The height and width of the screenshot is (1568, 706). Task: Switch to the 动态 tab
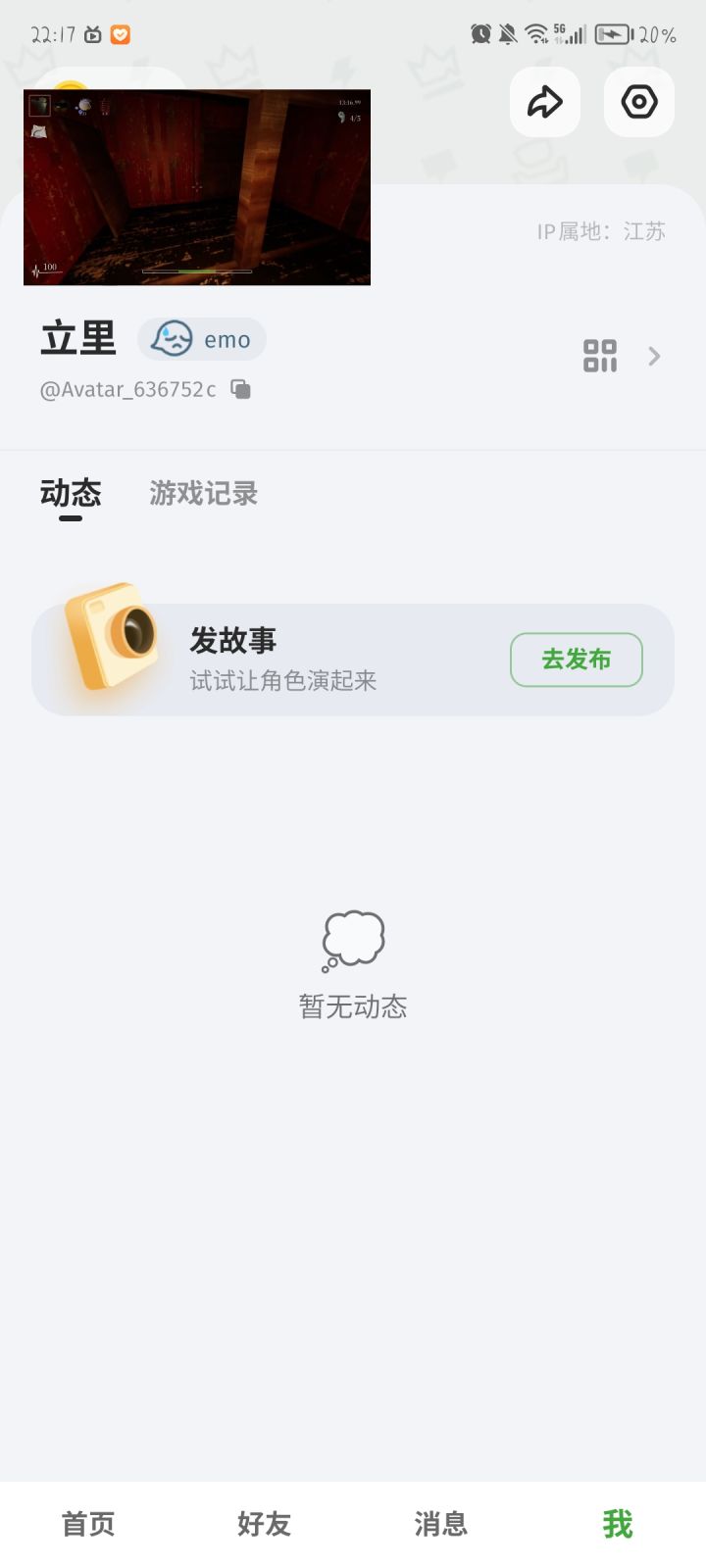[71, 493]
